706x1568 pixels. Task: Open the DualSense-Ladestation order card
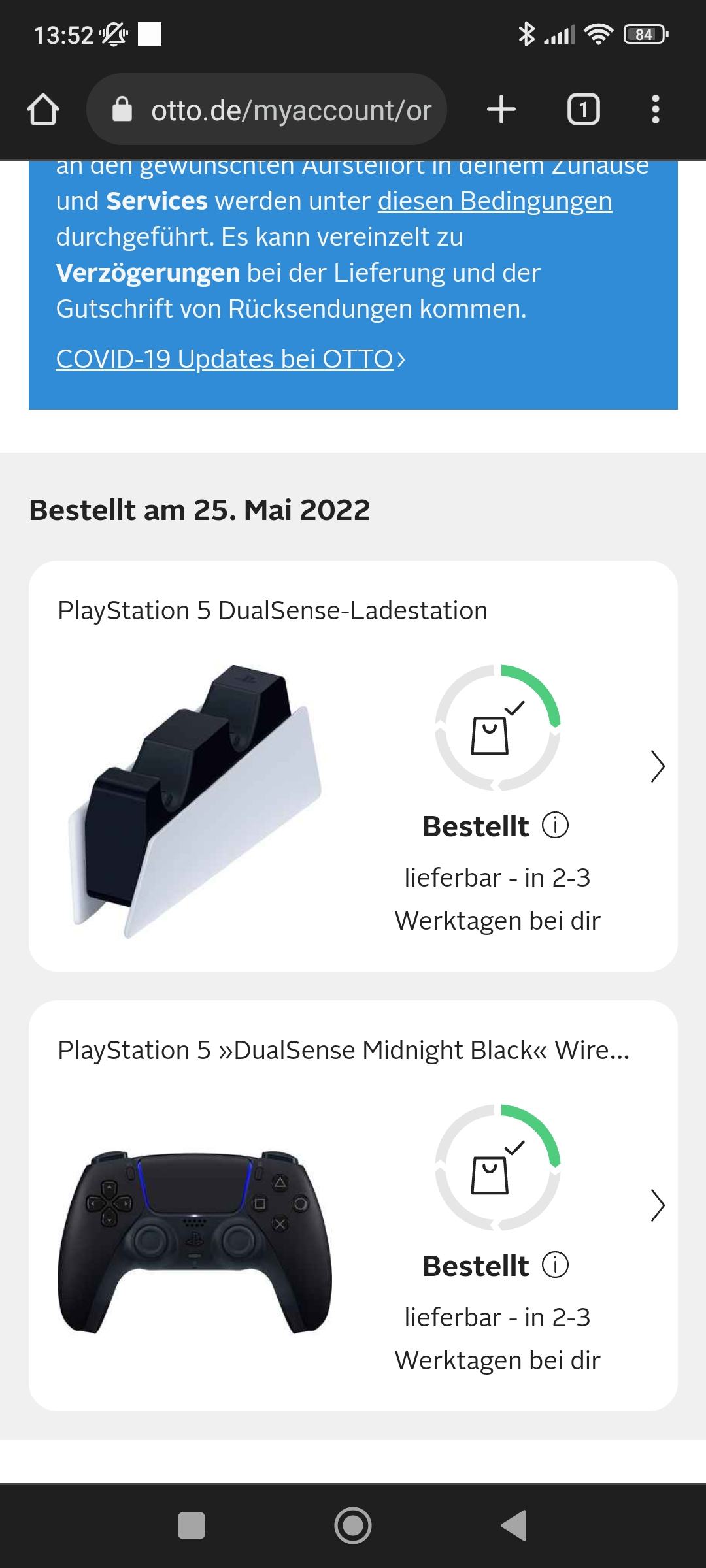pos(353,766)
